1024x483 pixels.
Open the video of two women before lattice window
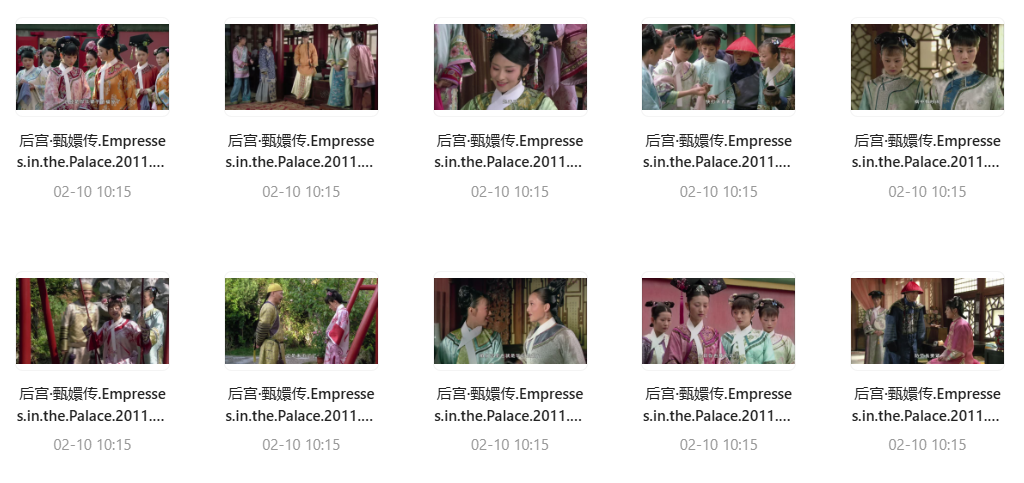pyautogui.click(x=927, y=67)
